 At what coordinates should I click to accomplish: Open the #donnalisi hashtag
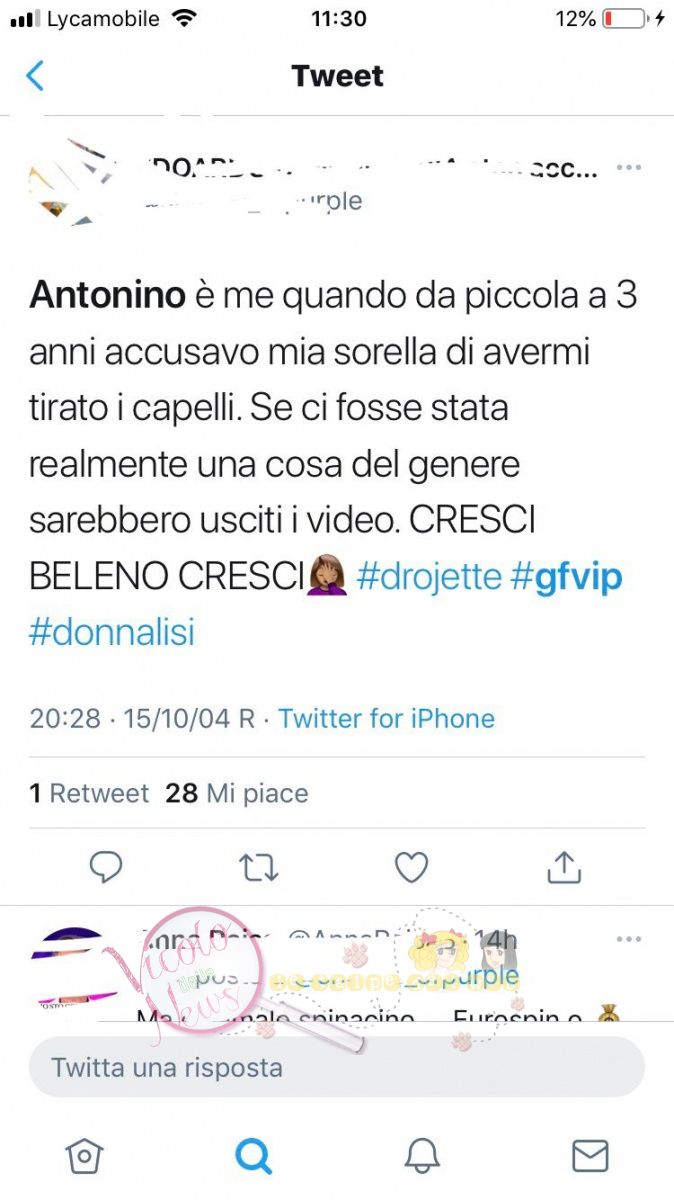pos(111,632)
